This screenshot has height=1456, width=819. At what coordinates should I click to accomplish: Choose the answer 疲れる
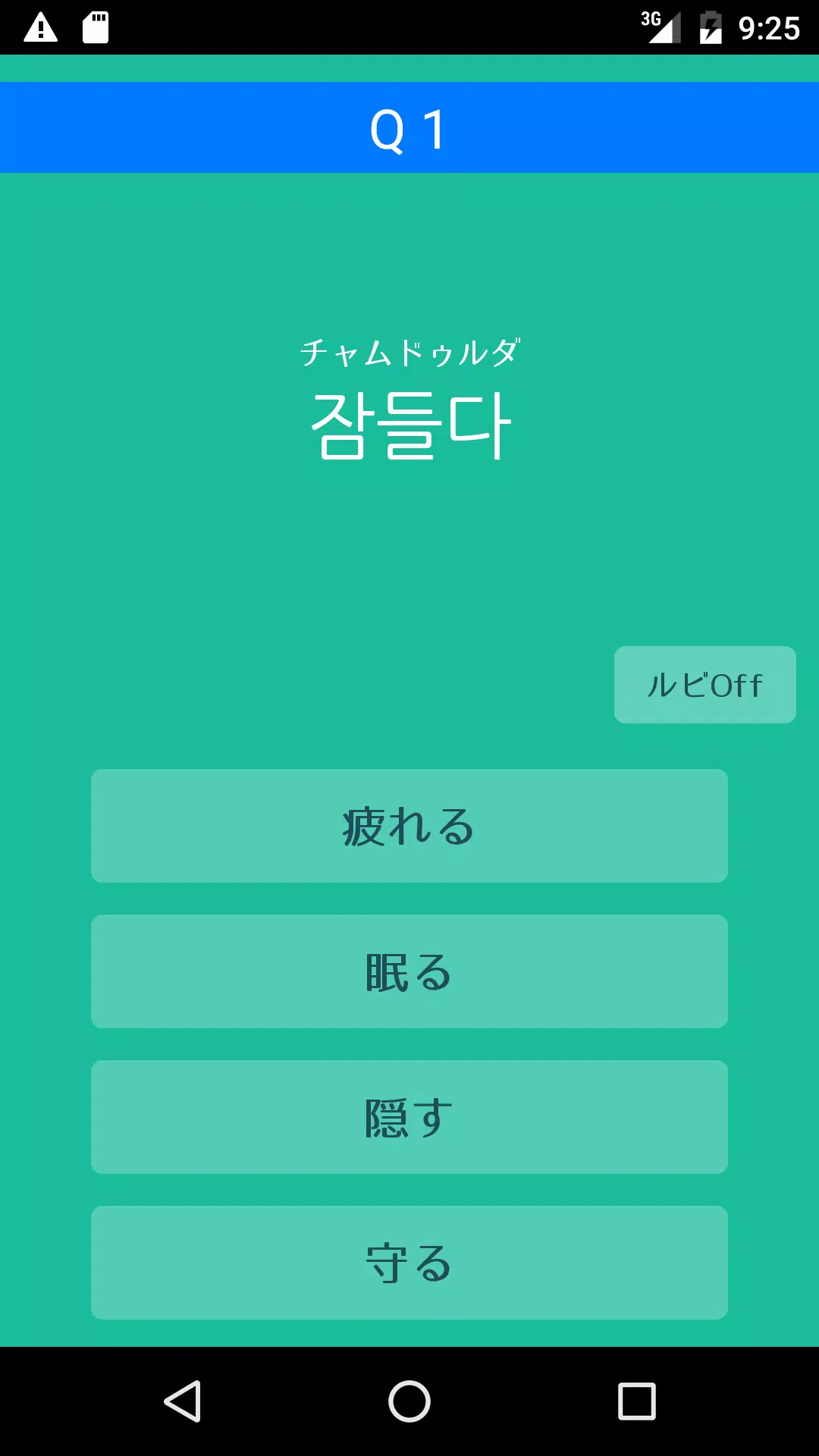[409, 826]
